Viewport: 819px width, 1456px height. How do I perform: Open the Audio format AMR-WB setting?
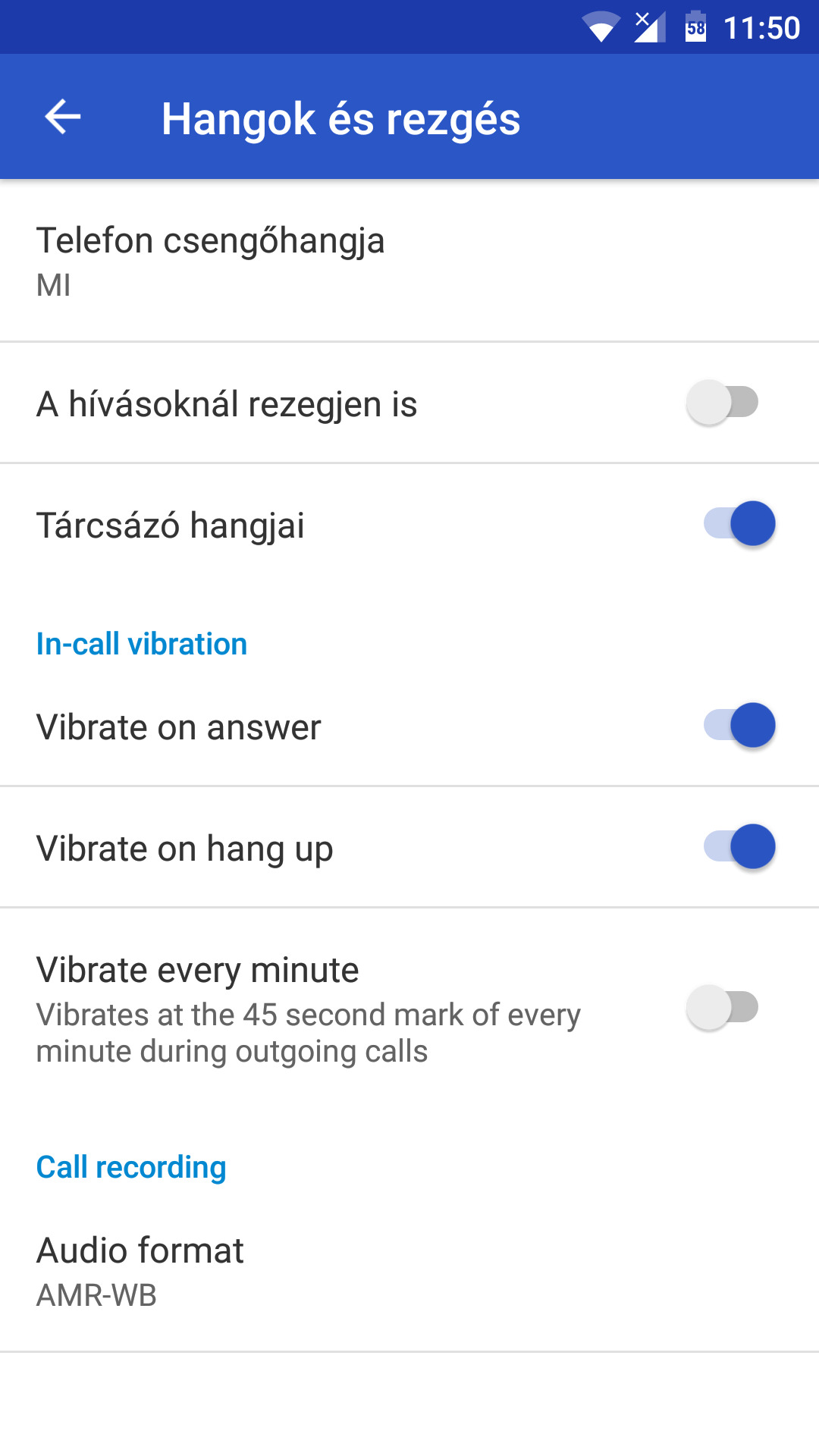tap(409, 1271)
